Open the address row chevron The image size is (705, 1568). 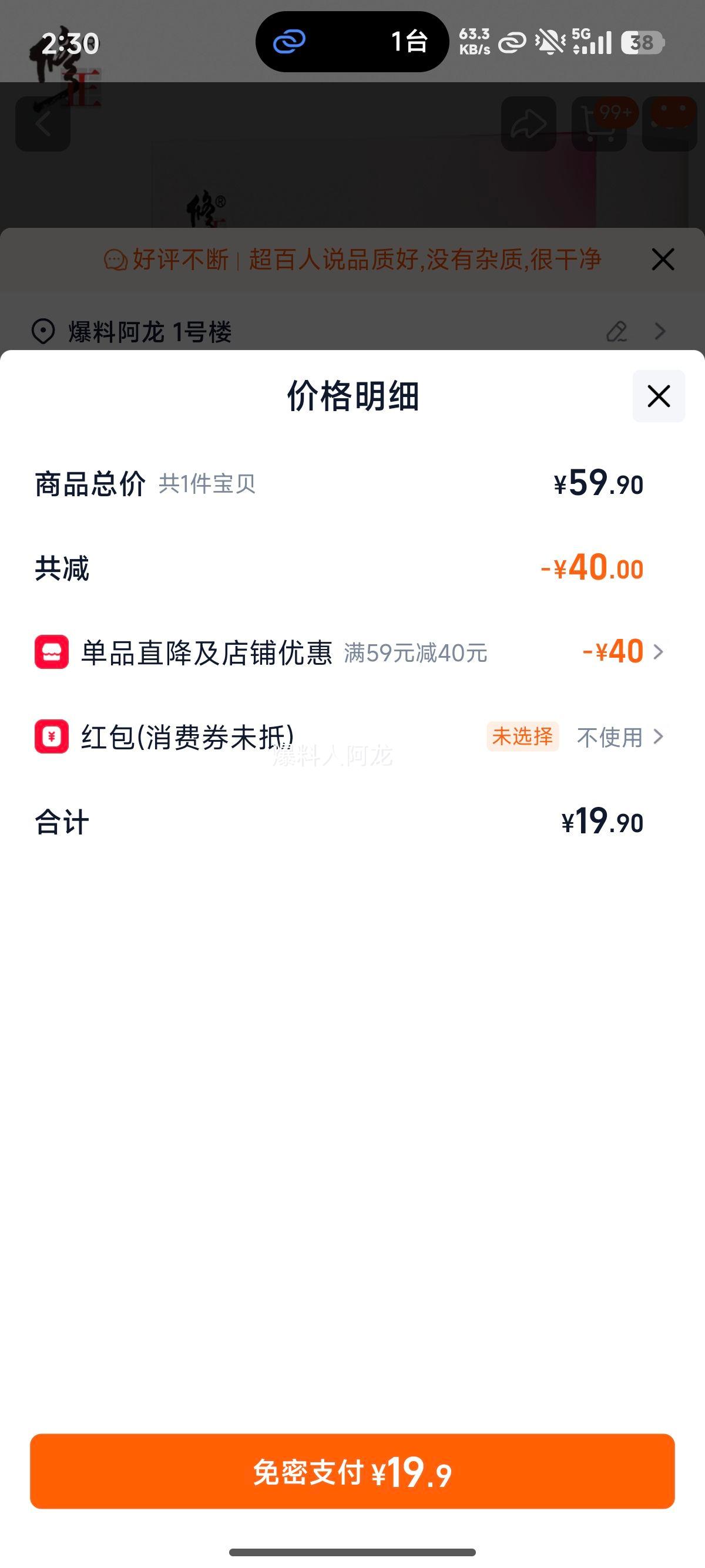[660, 332]
